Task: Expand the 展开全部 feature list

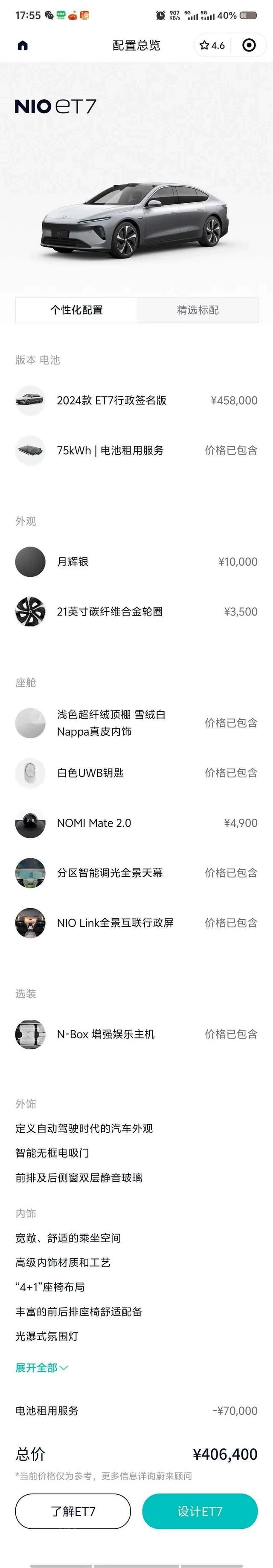Action: 41,1367
